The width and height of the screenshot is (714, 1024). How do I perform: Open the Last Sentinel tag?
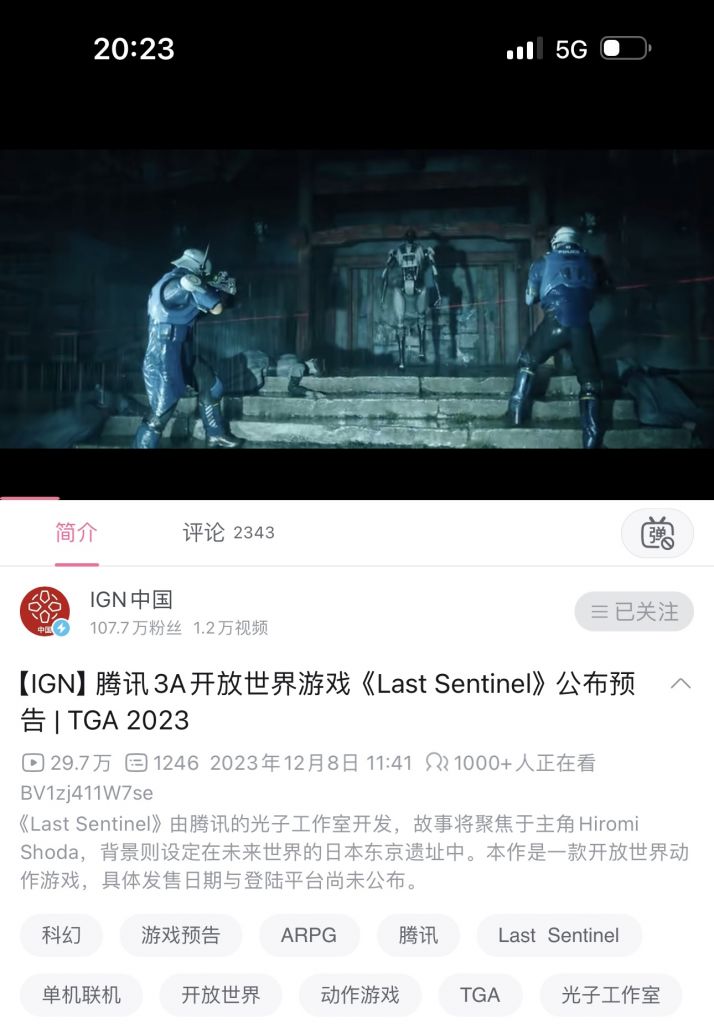coord(558,935)
